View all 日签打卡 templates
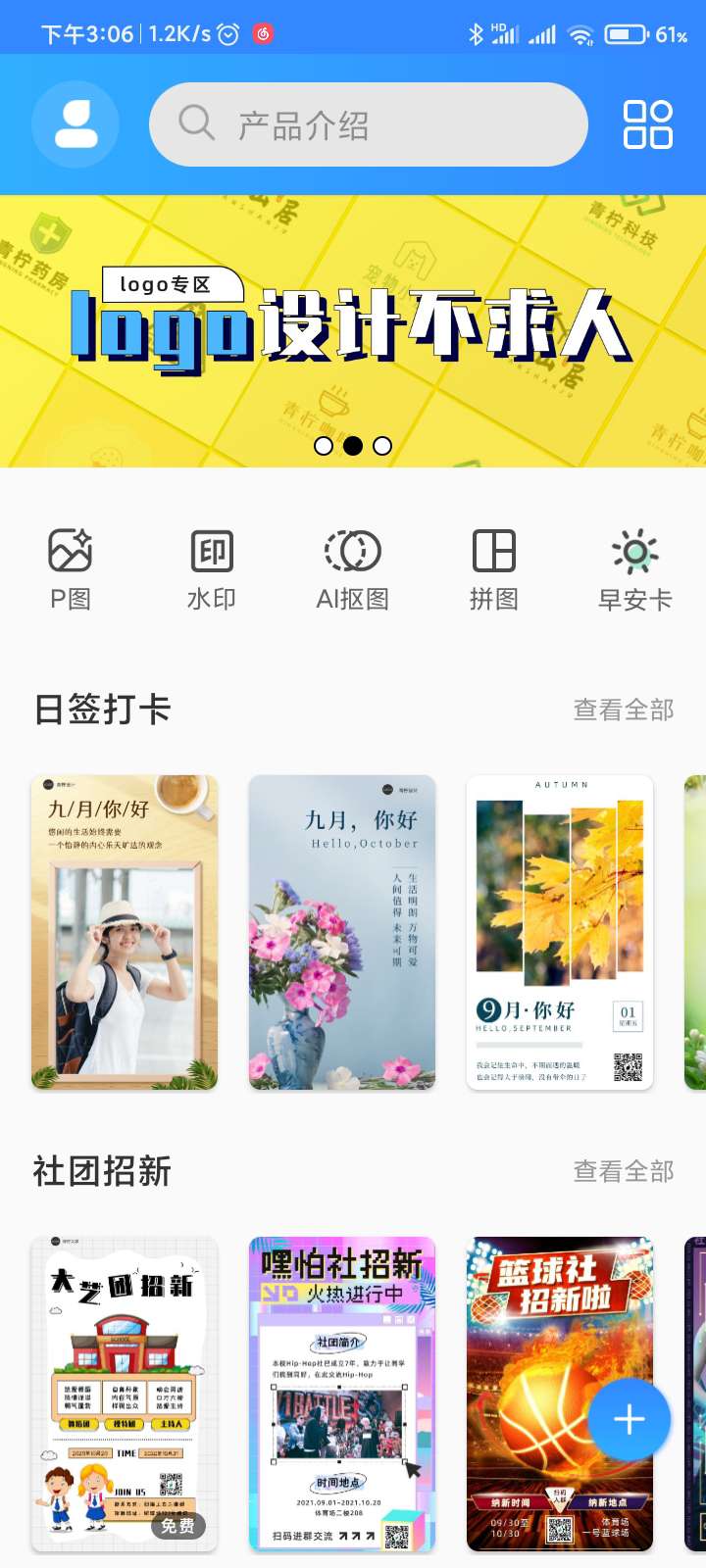 tap(624, 710)
